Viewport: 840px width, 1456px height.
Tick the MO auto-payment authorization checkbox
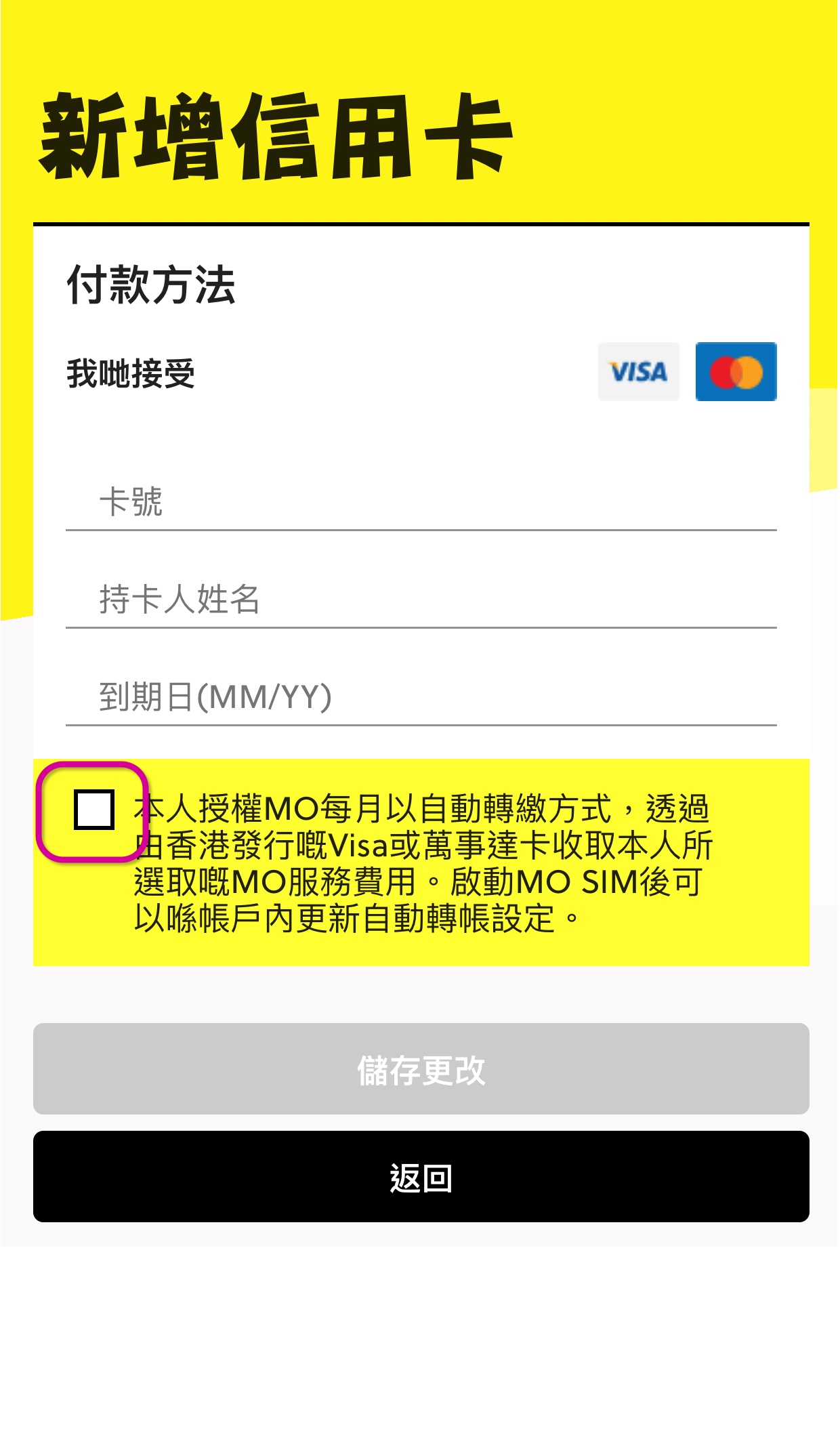tap(93, 810)
